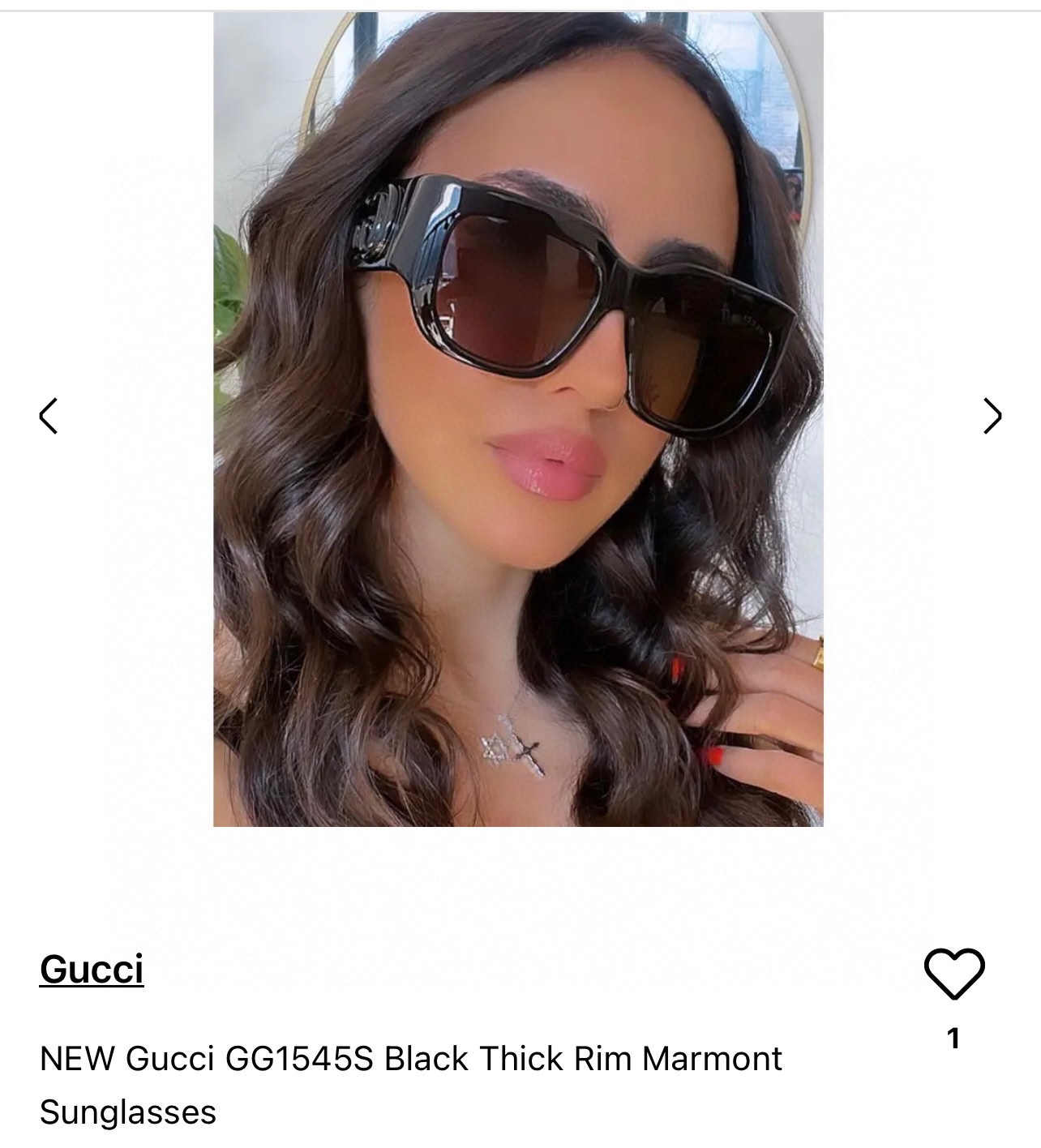Viewport: 1041px width, 1148px height.
Task: Like this sunglasses listing
Action: pyautogui.click(x=954, y=974)
